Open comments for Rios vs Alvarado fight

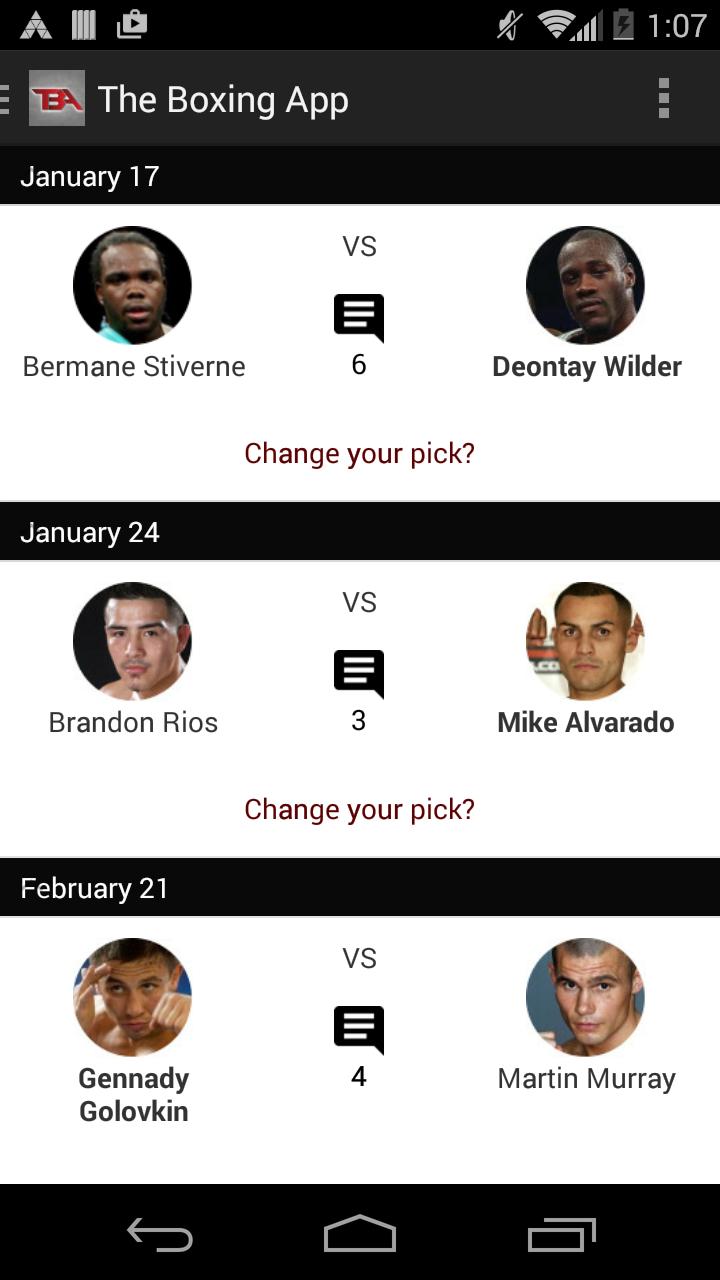pos(359,672)
